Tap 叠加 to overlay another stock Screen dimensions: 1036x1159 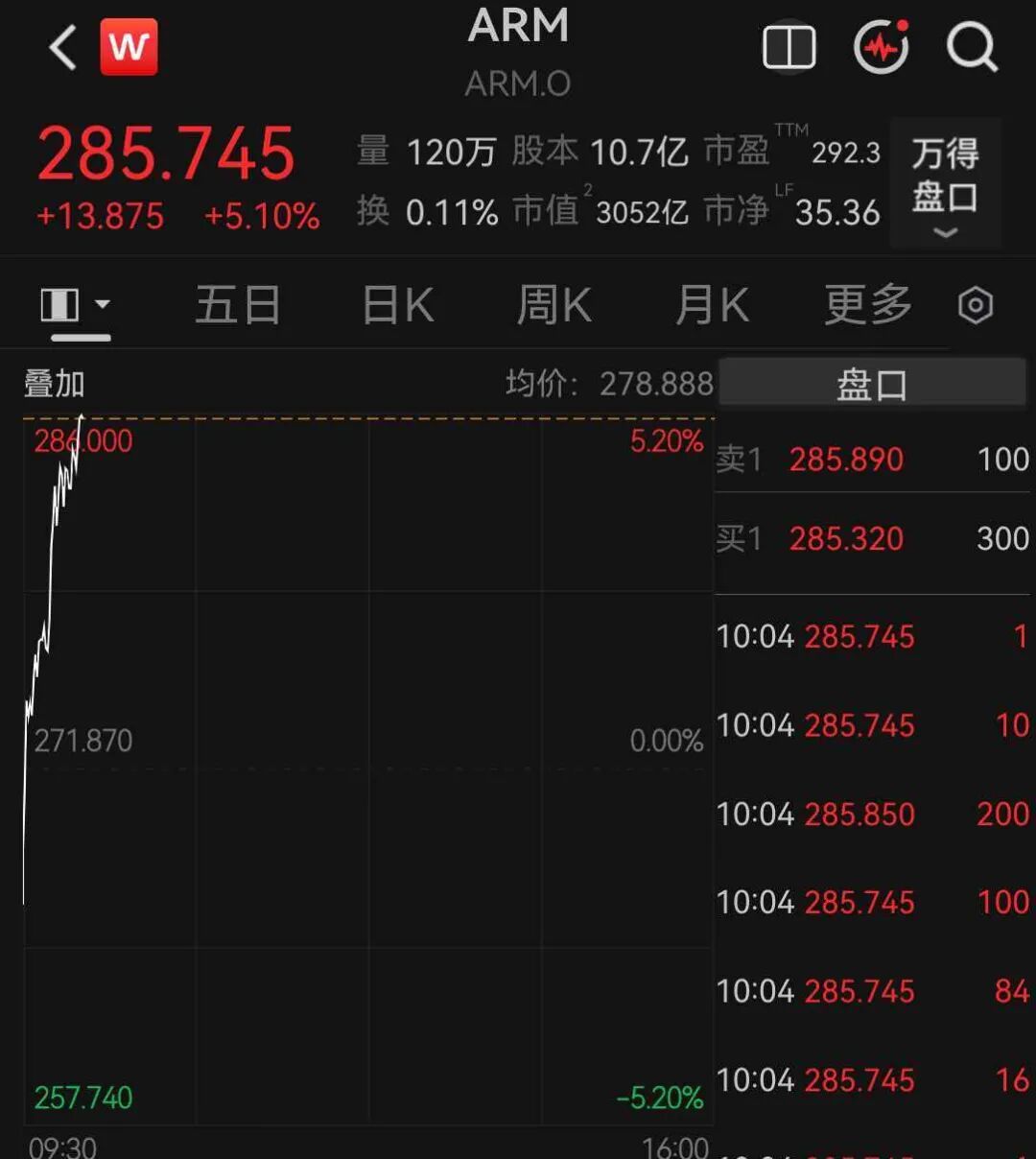coord(55,384)
